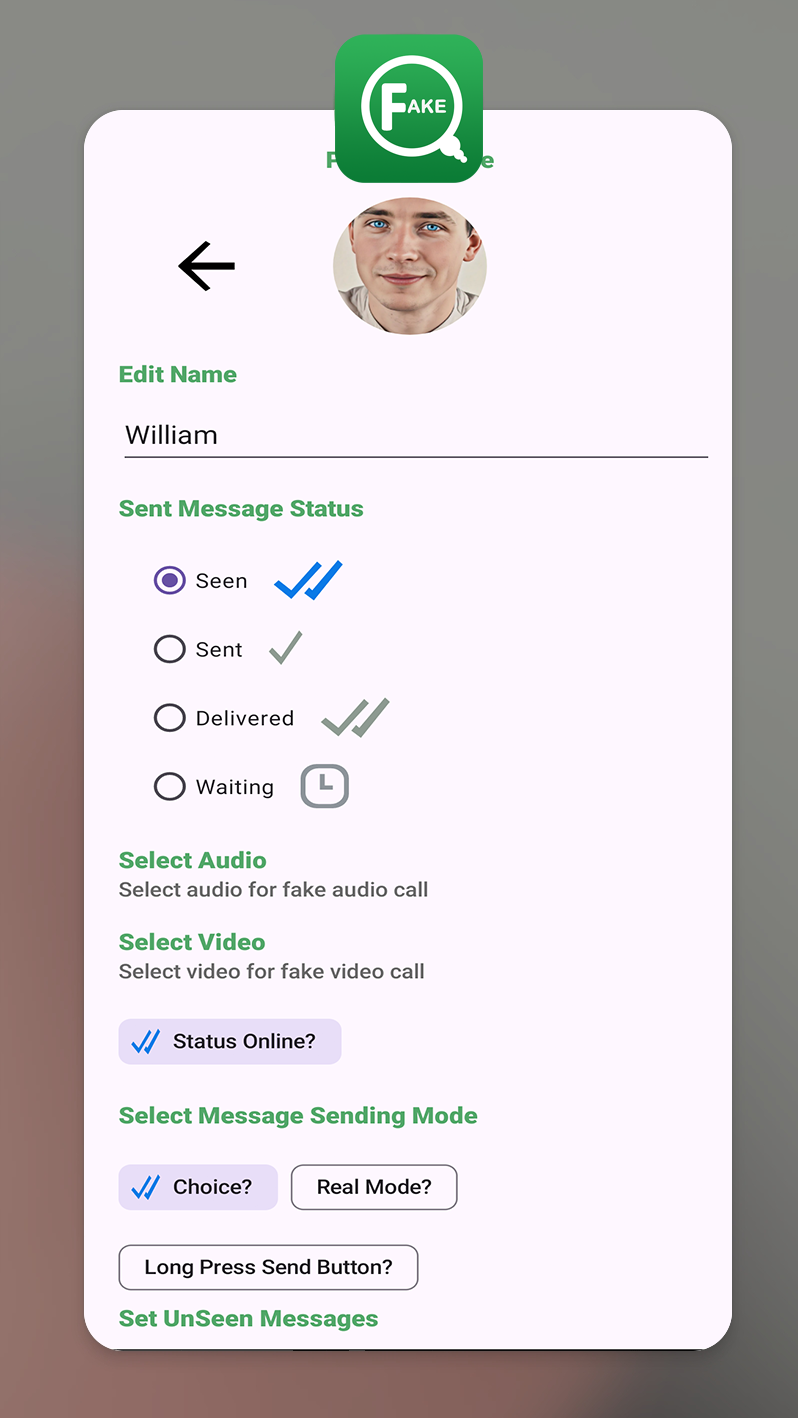
Task: Edit the name field showing William
Action: click(415, 435)
